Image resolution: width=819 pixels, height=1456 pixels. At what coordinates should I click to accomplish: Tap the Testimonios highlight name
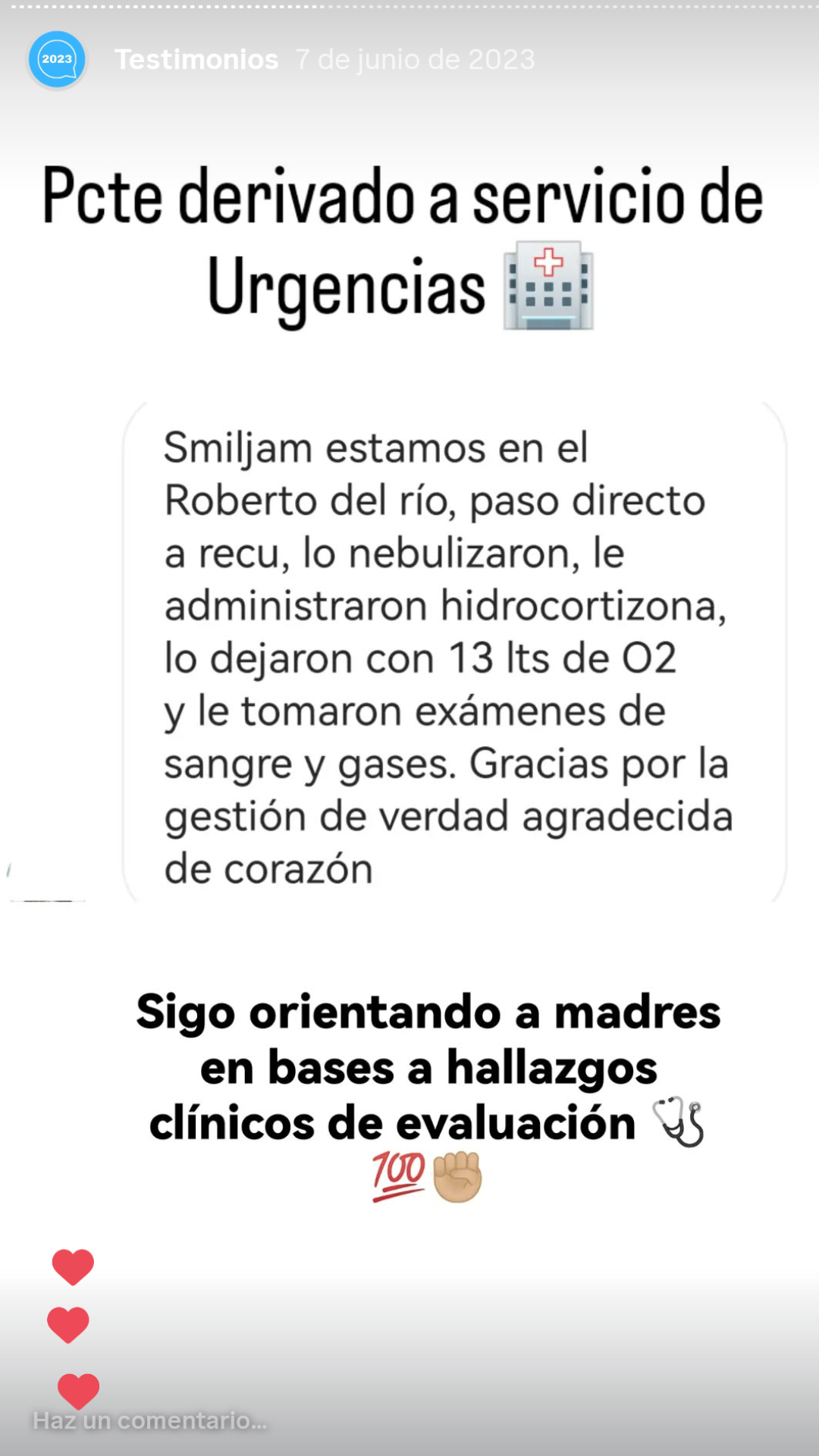click(196, 59)
